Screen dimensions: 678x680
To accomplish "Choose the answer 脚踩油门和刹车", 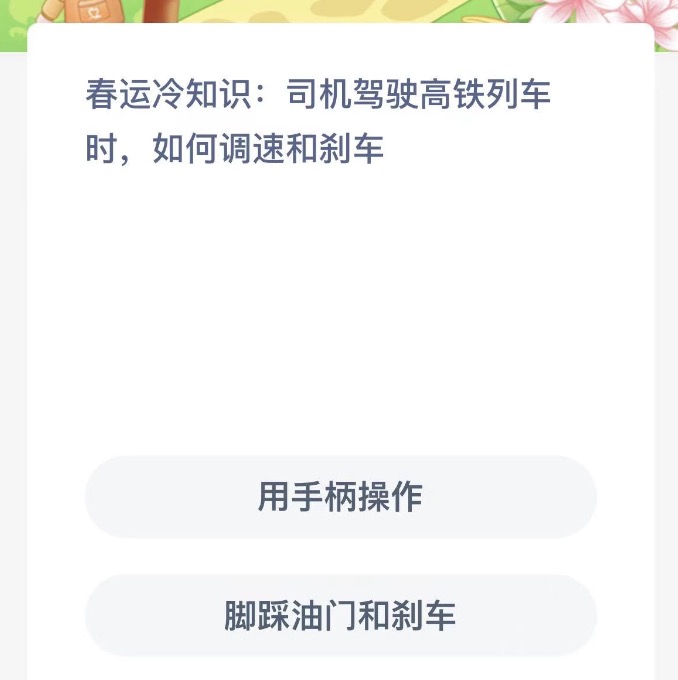I will [340, 615].
